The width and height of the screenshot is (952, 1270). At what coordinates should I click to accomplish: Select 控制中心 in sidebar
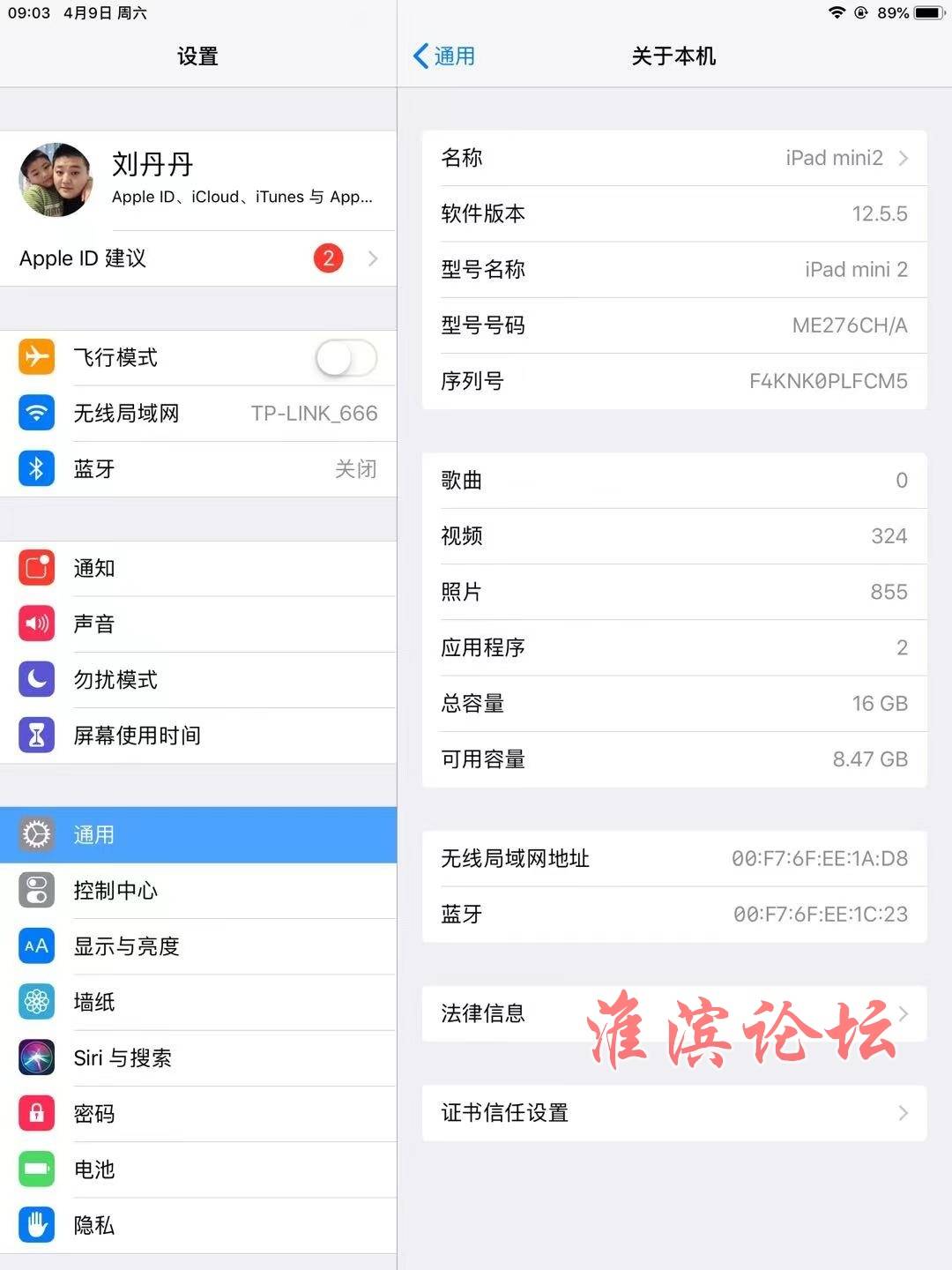point(197,891)
